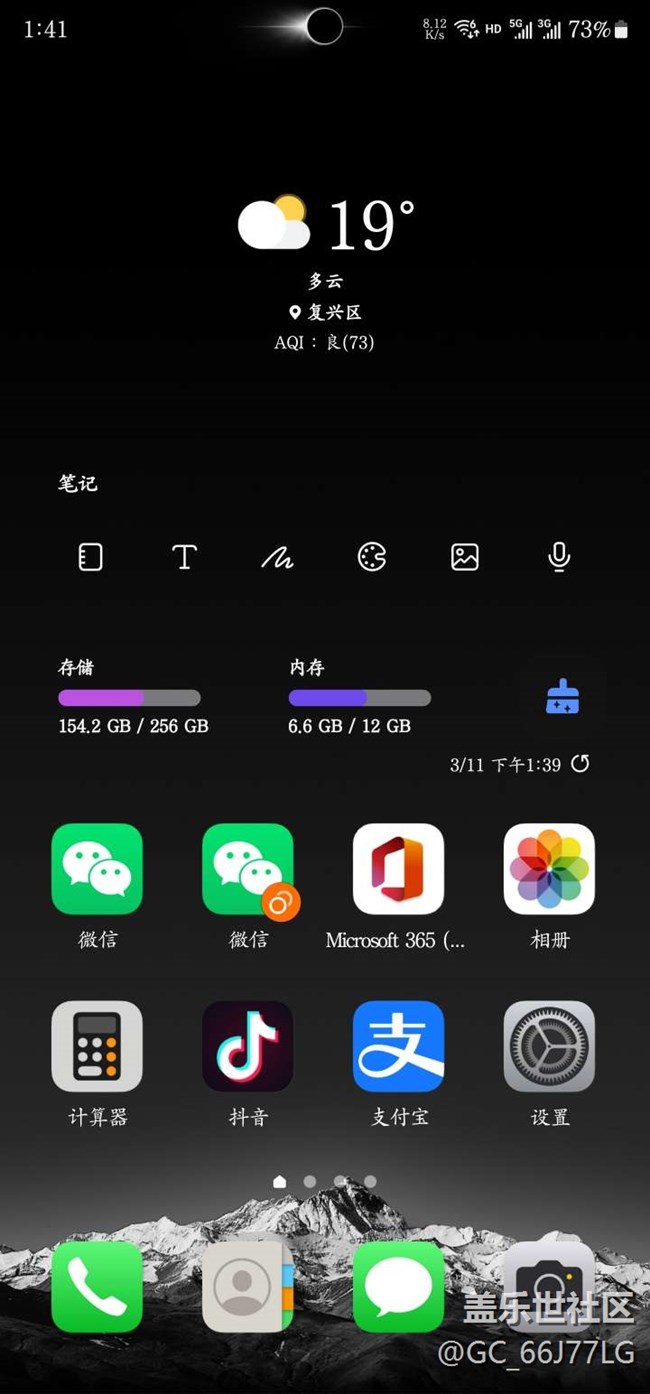Open the green phone dialer in the dock

(x=97, y=1287)
